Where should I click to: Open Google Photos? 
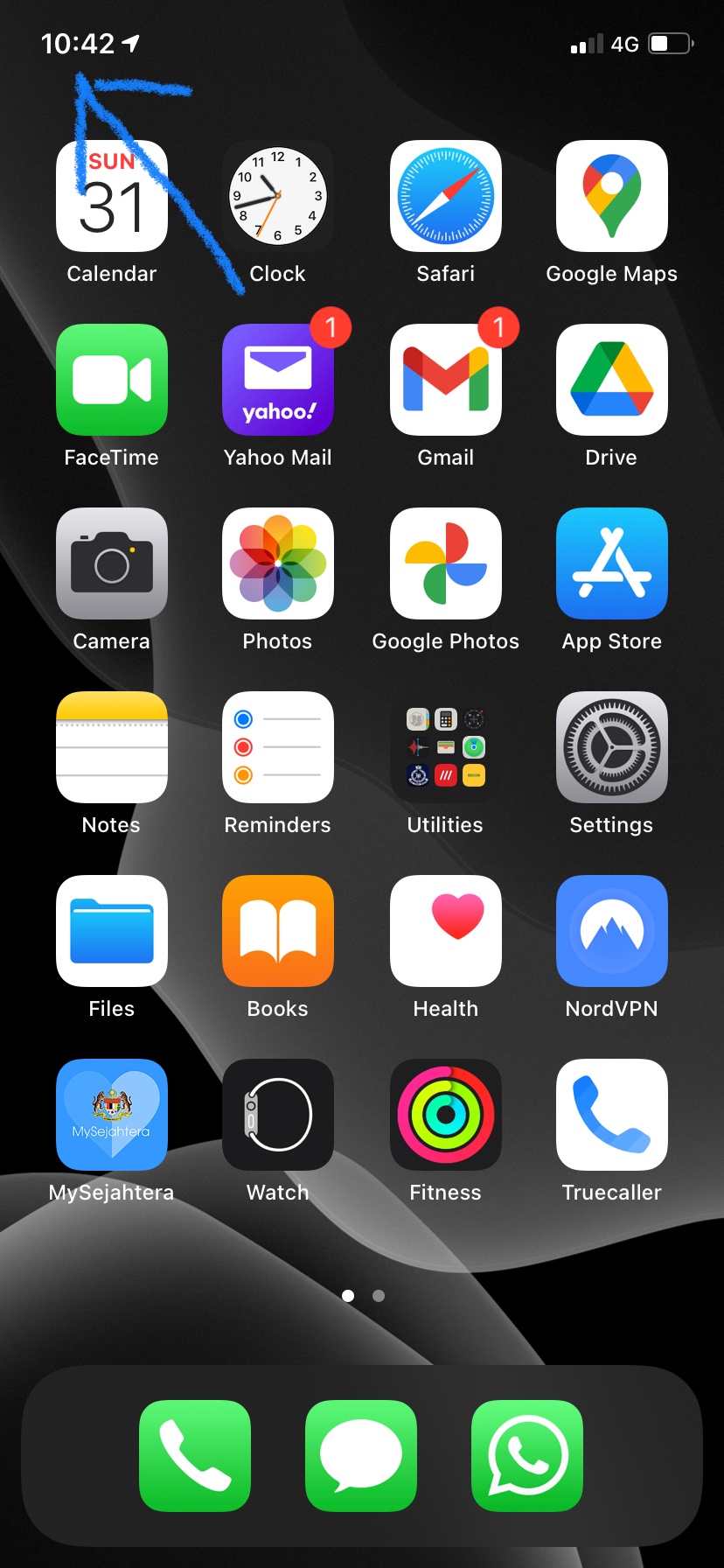coord(445,564)
